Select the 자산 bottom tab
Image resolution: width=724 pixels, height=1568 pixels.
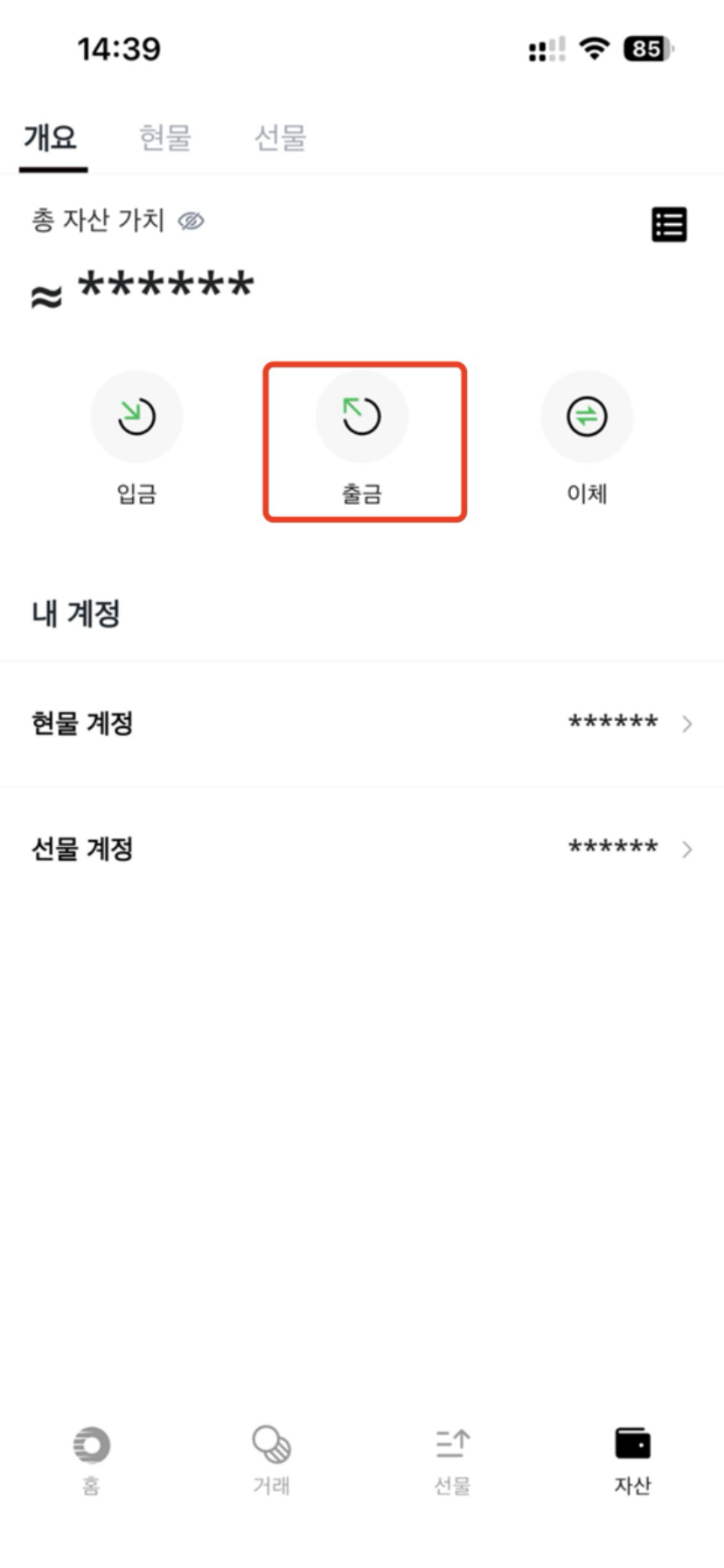coord(632,1459)
